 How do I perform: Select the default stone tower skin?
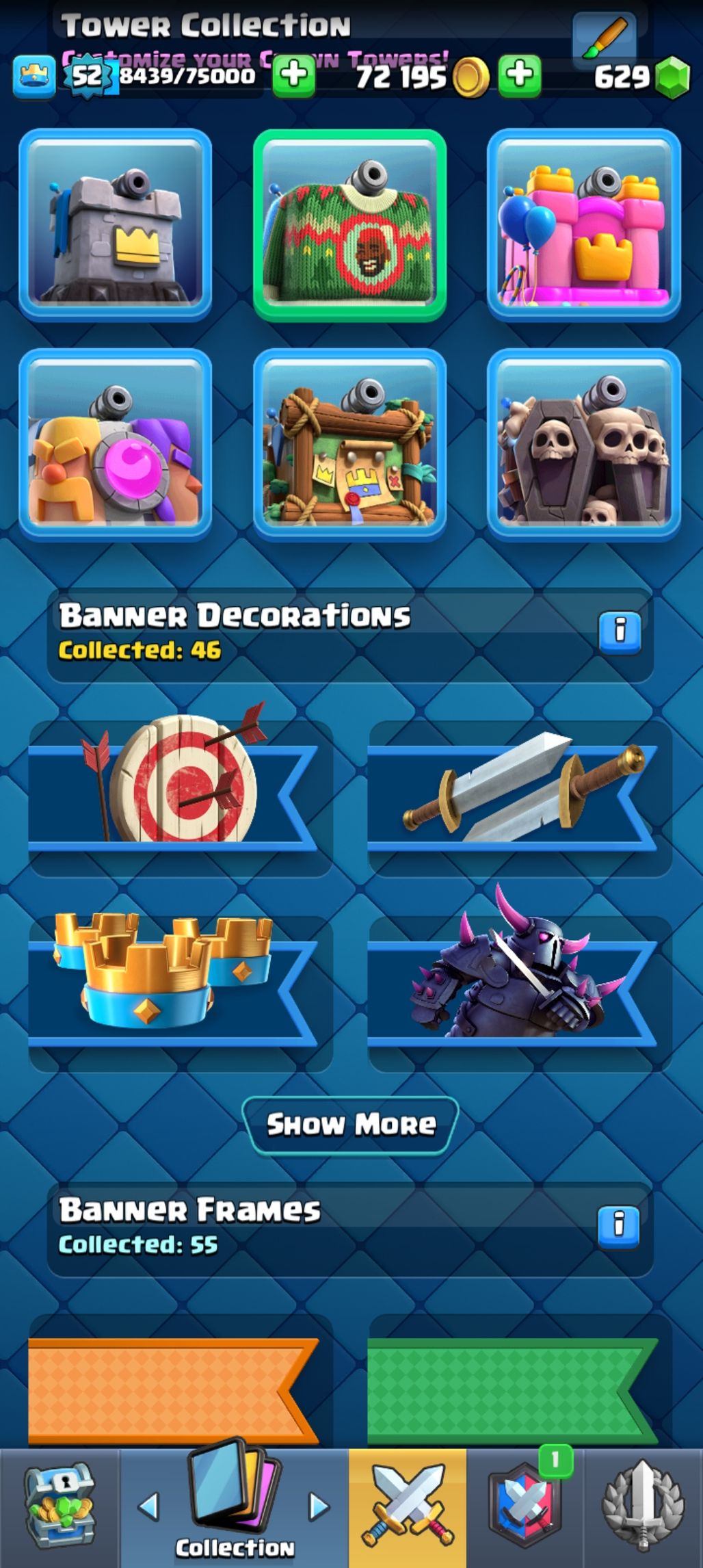tap(116, 225)
